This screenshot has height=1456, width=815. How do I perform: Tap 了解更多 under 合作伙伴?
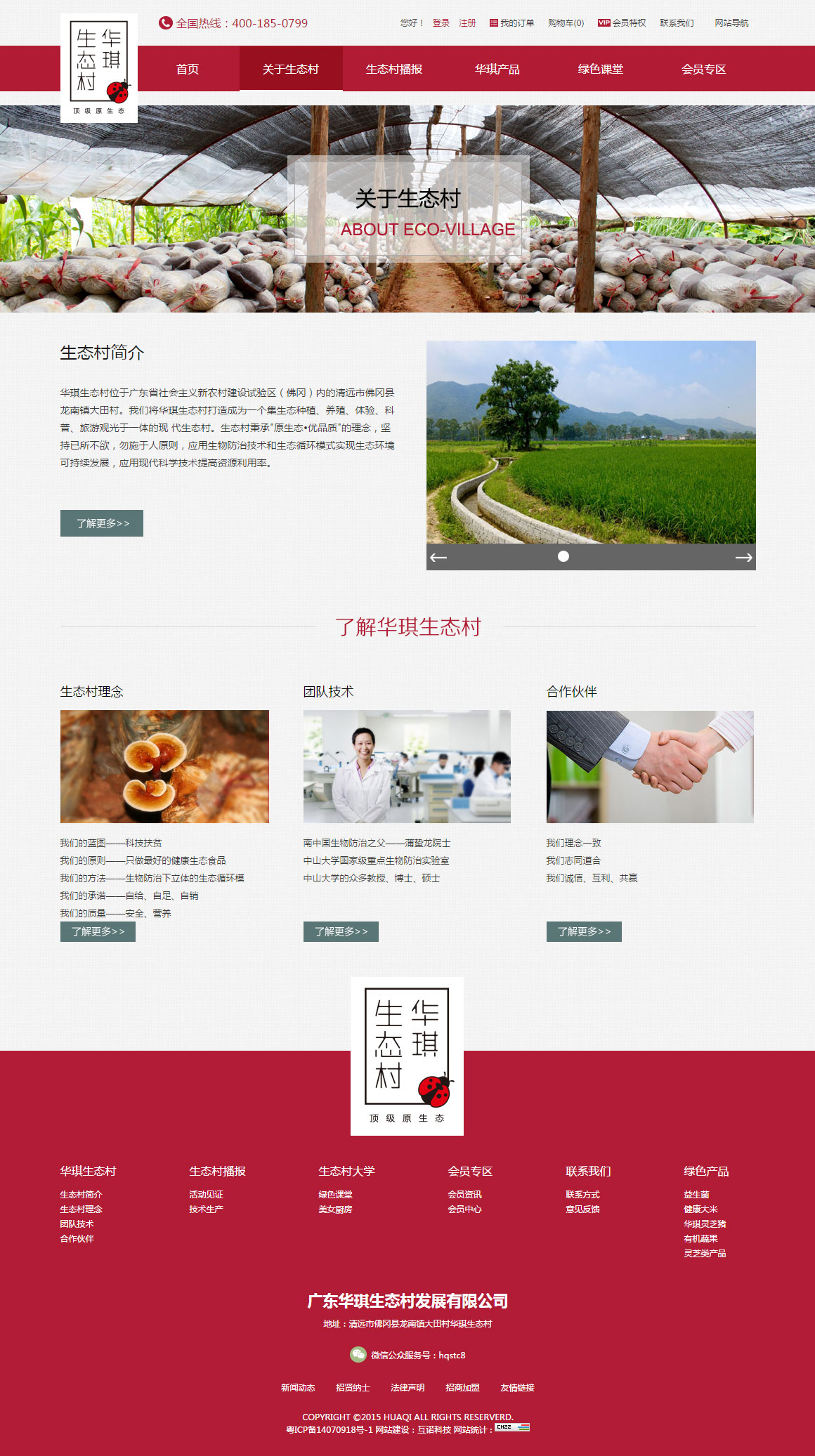584,931
